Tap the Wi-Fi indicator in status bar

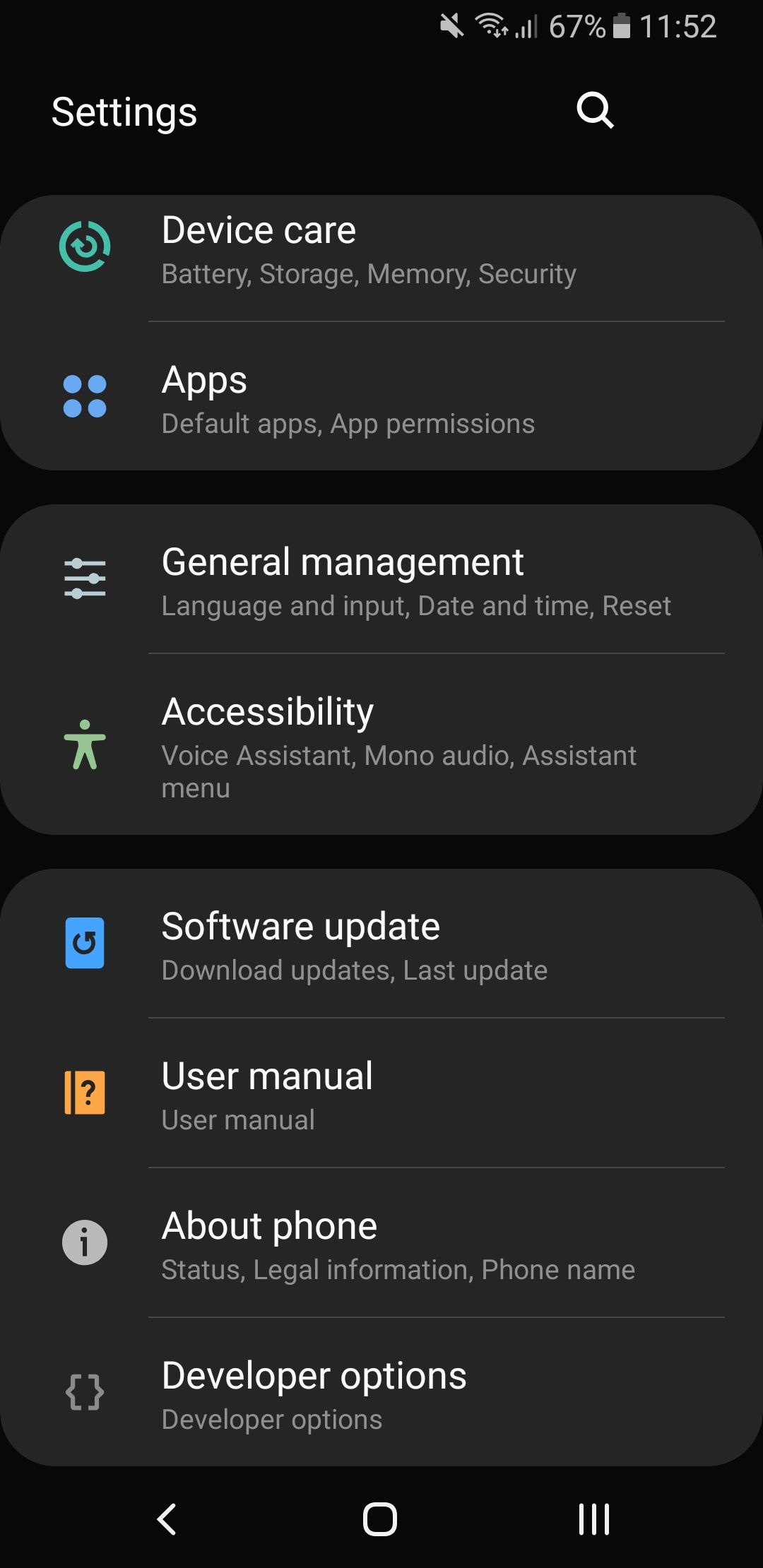click(493, 25)
